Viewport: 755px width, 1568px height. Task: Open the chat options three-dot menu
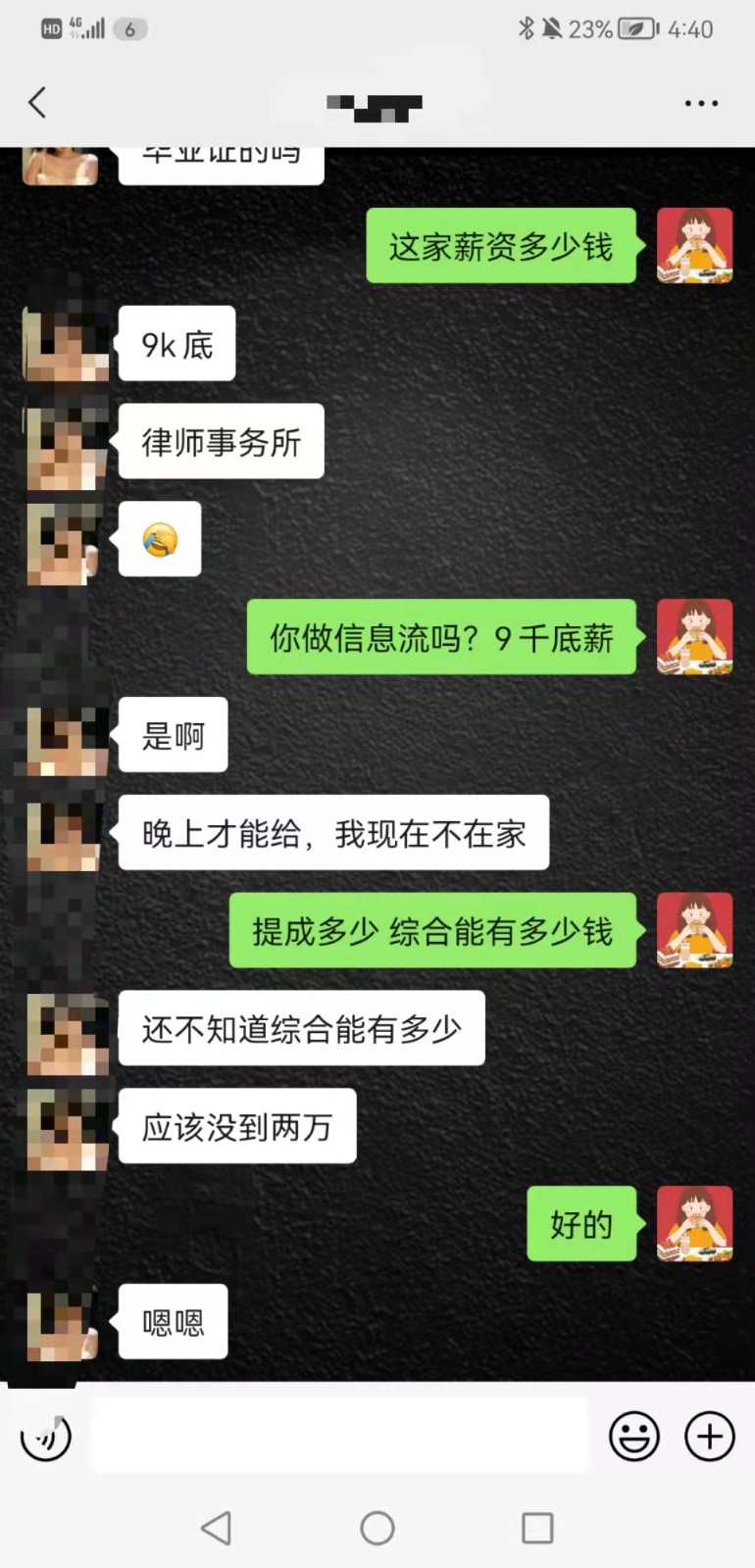pyautogui.click(x=701, y=103)
